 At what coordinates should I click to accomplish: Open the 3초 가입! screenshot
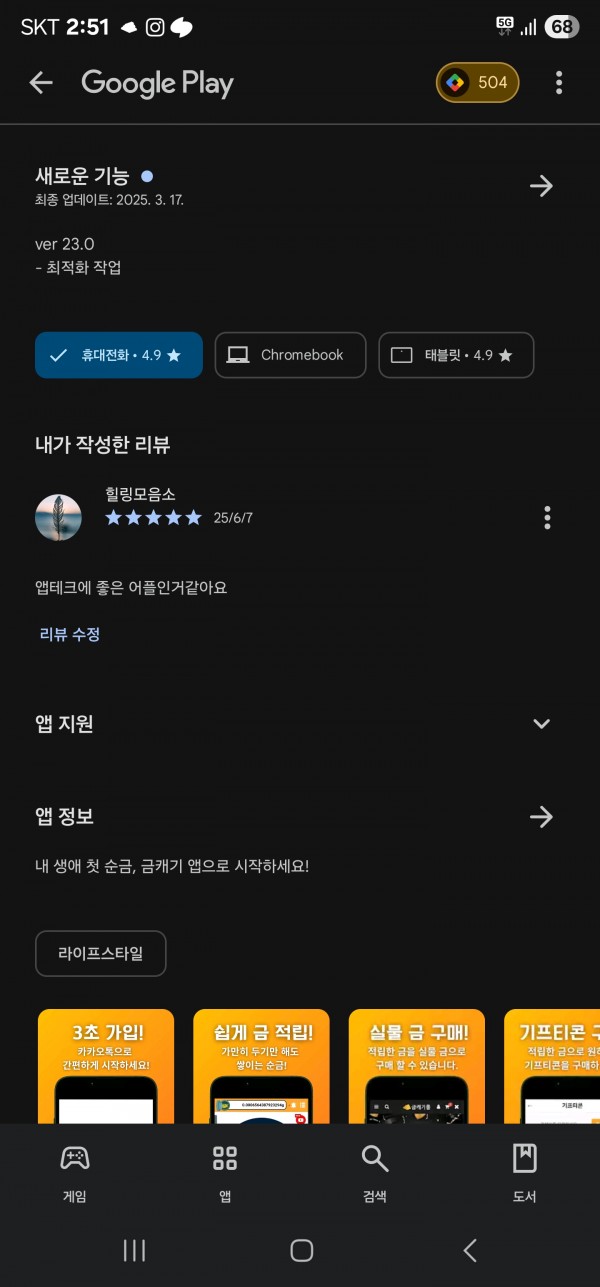pyautogui.click(x=106, y=1066)
